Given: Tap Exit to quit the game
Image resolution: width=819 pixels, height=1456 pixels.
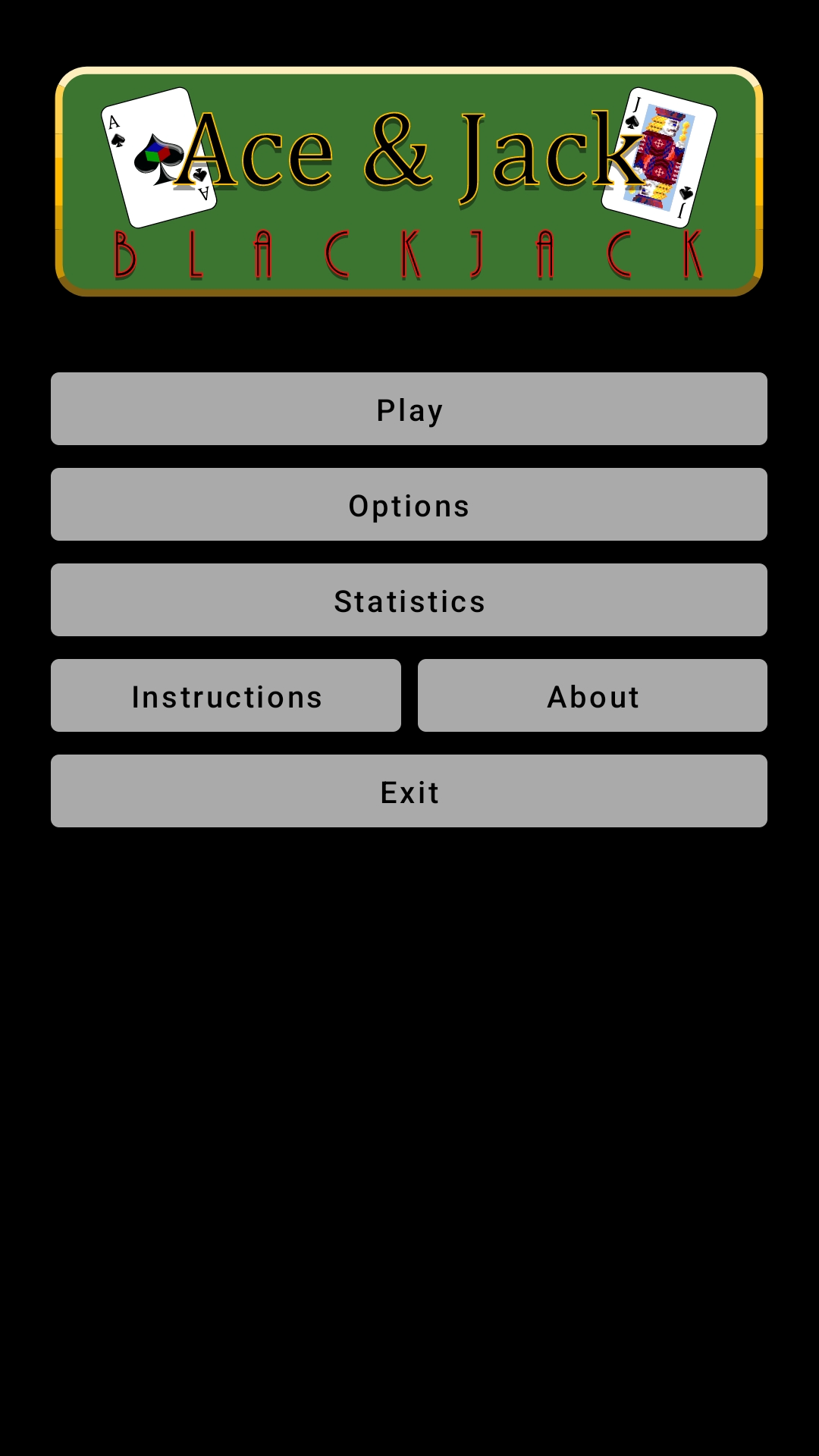Looking at the screenshot, I should 409,791.
